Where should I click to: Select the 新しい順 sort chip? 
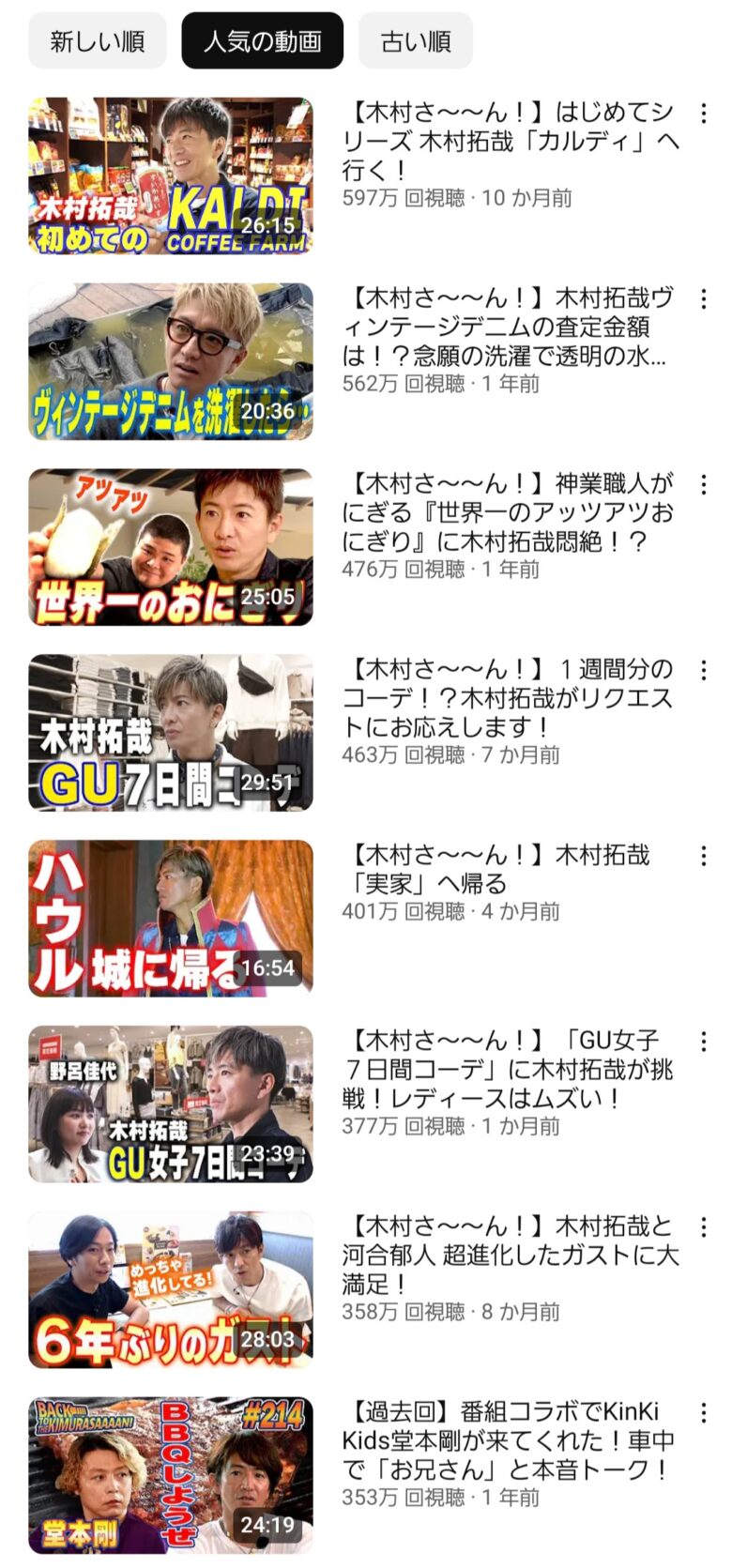[97, 41]
